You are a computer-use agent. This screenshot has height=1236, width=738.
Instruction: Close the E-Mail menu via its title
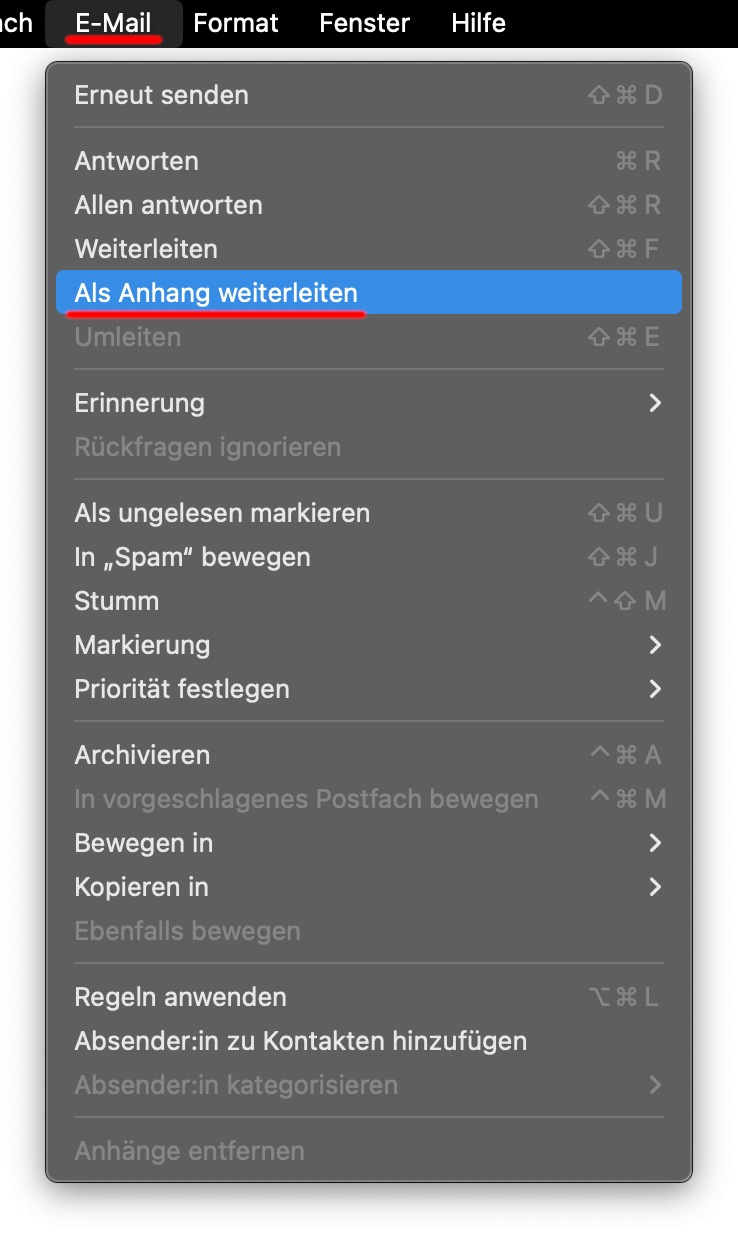pyautogui.click(x=113, y=23)
